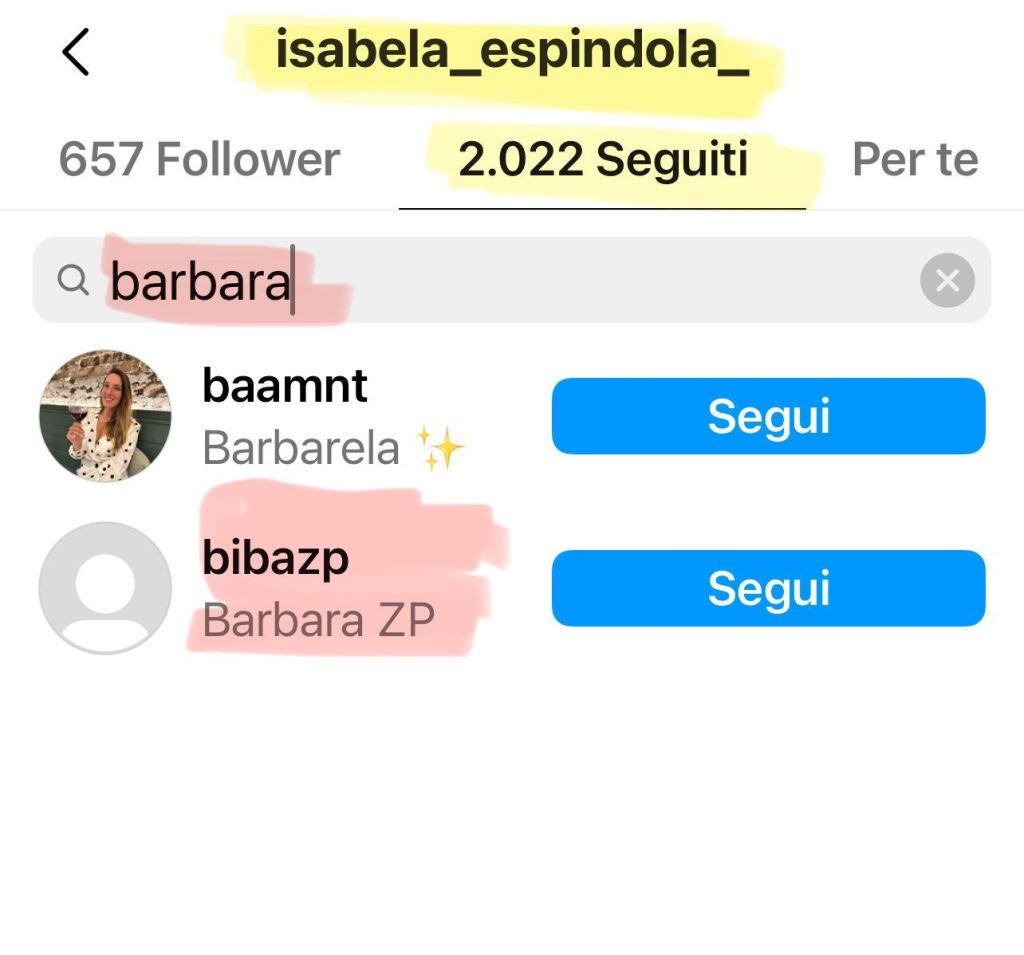This screenshot has width=1024, height=955.
Task: Switch to the 657 Follower tab
Action: (199, 160)
